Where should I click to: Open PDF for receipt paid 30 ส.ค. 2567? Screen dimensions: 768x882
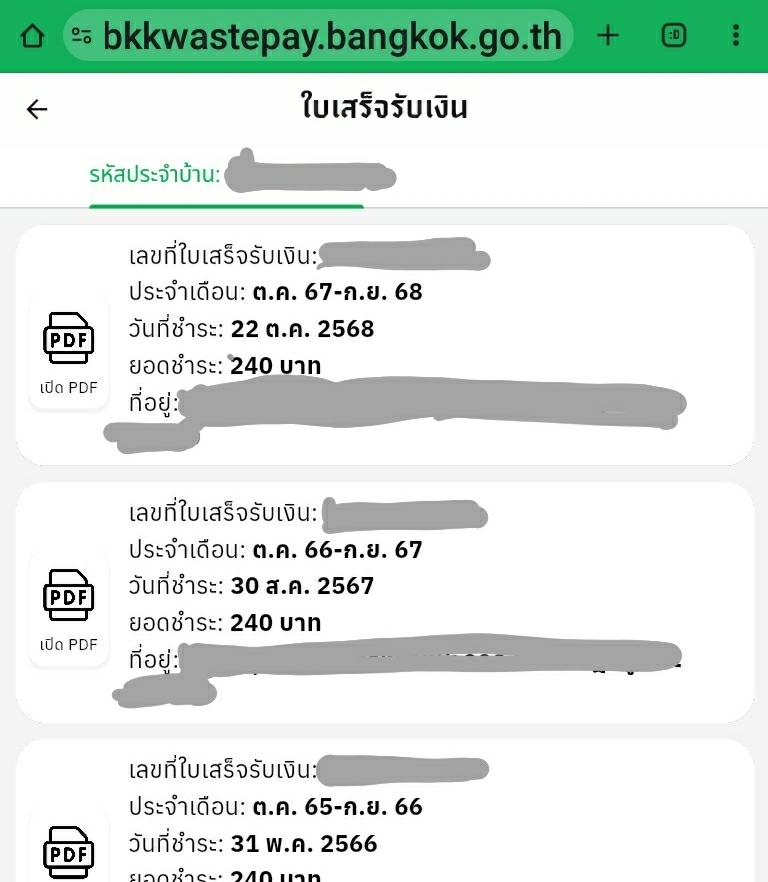click(69, 608)
